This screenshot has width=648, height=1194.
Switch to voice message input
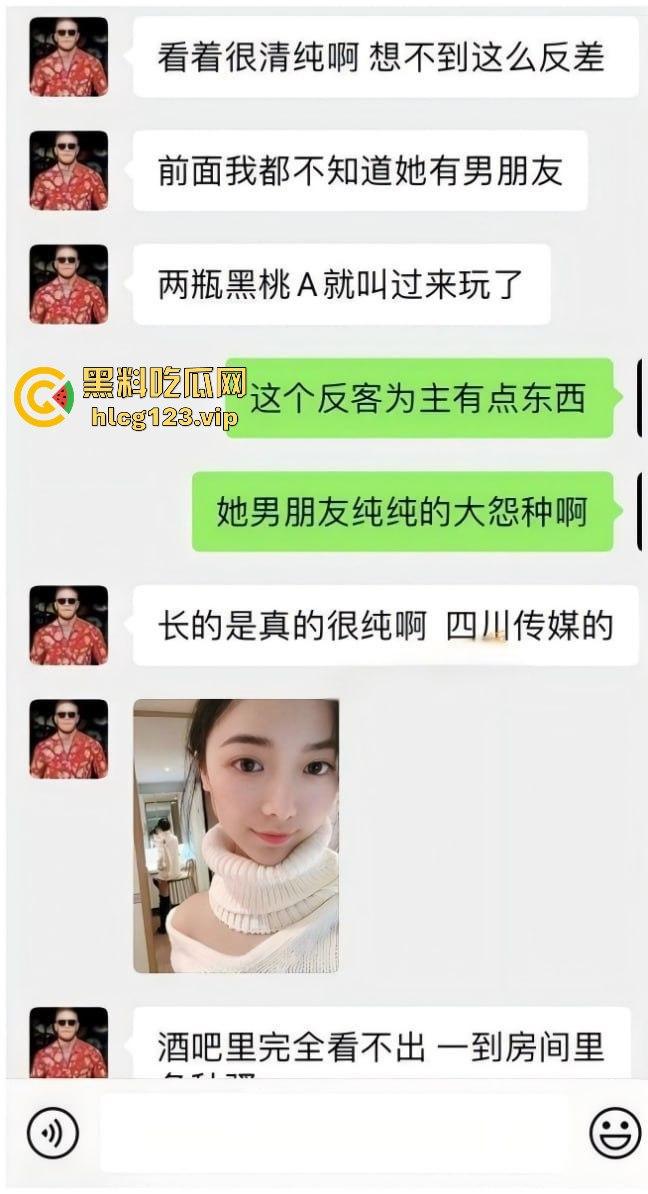coord(52,1133)
